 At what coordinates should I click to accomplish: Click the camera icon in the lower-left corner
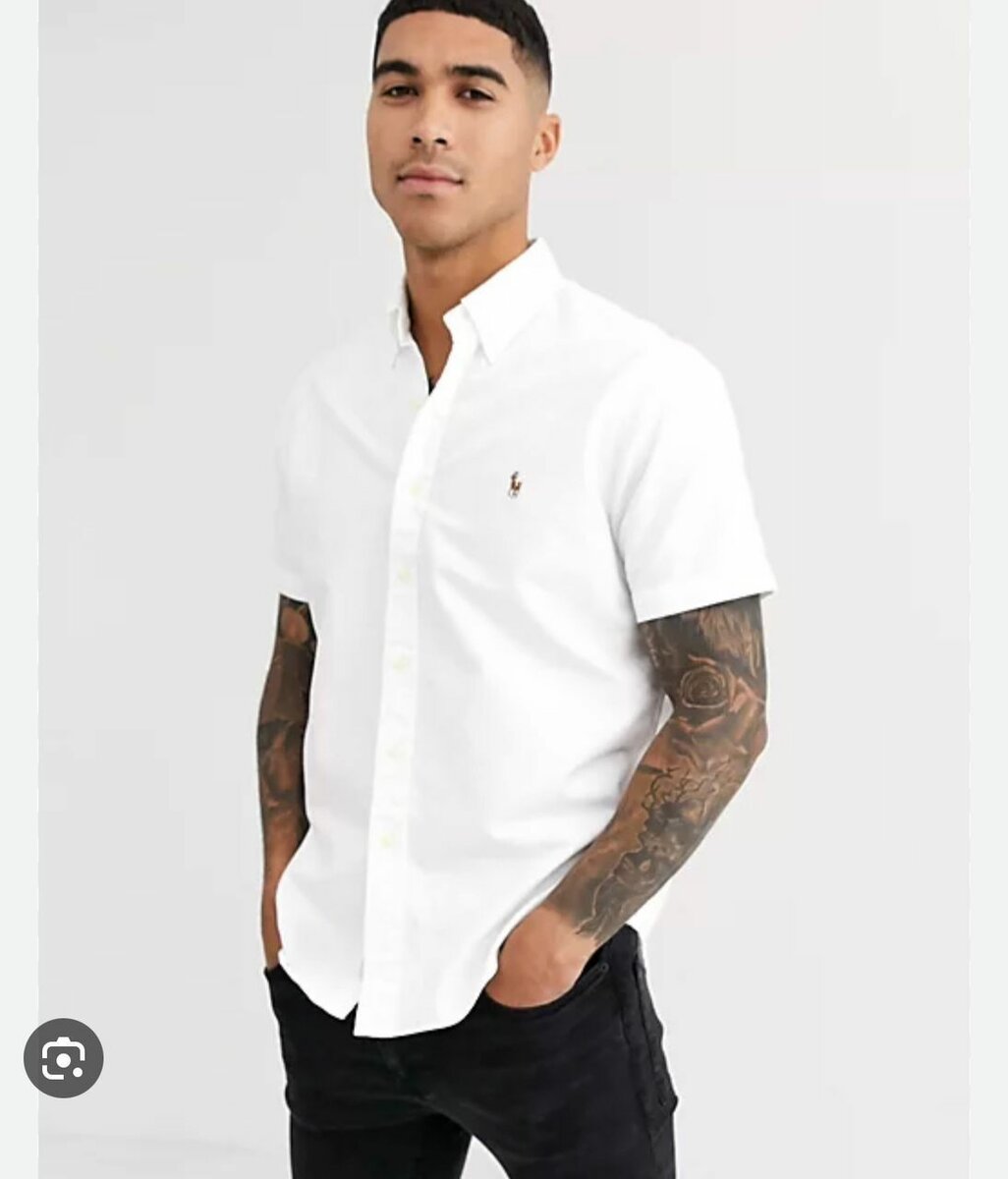tap(65, 1058)
